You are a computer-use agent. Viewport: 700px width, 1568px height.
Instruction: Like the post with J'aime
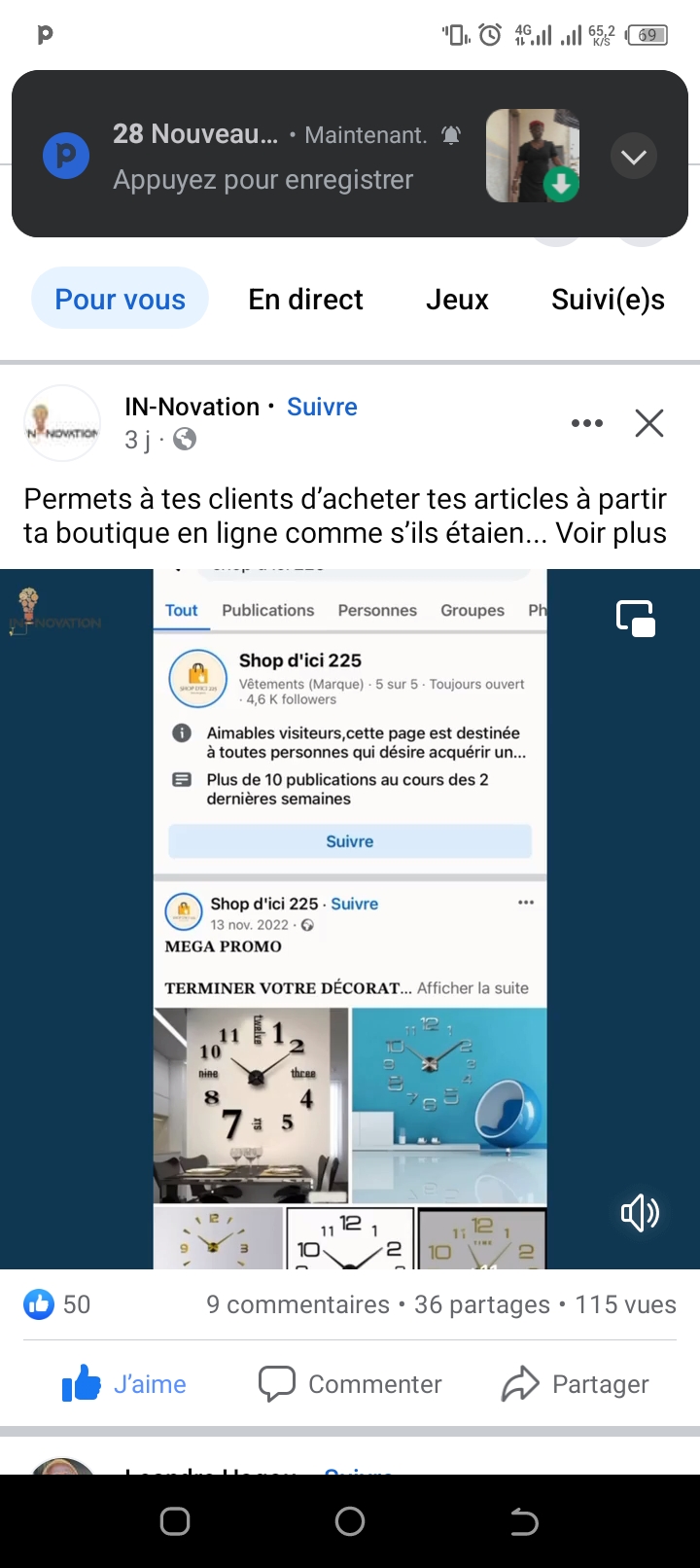pos(123,1383)
